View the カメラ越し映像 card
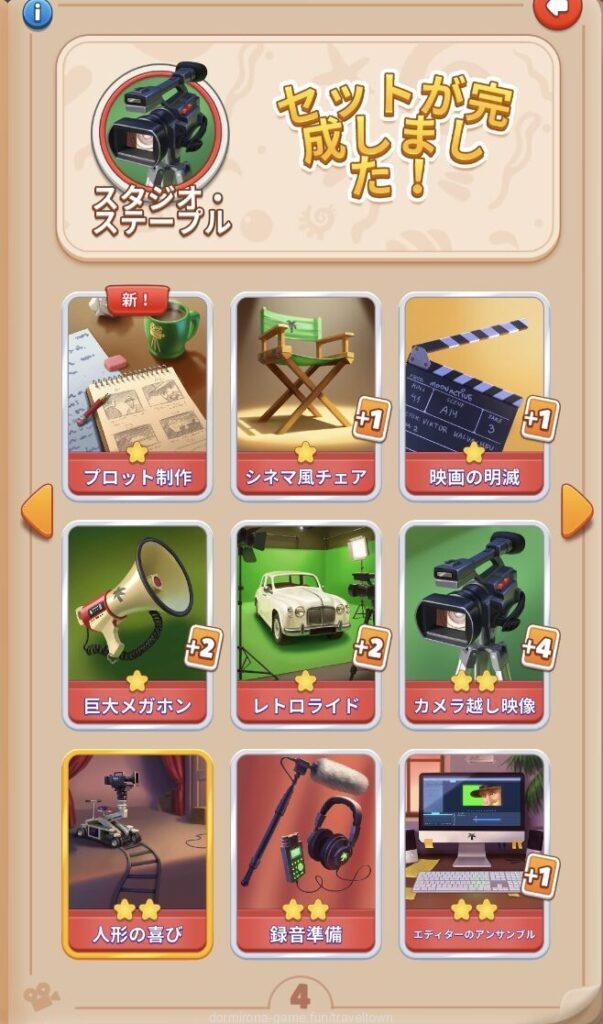This screenshot has width=603, height=1024. pyautogui.click(x=475, y=624)
